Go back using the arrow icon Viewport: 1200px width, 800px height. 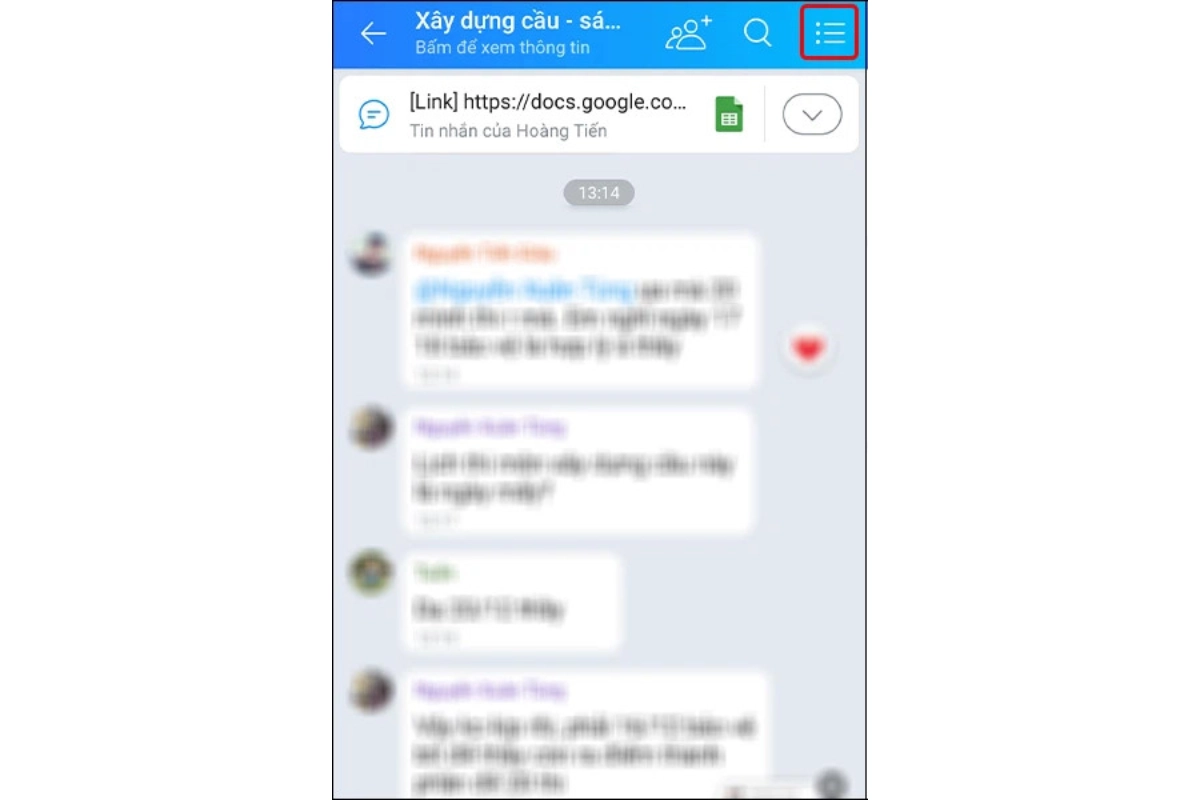pos(374,33)
